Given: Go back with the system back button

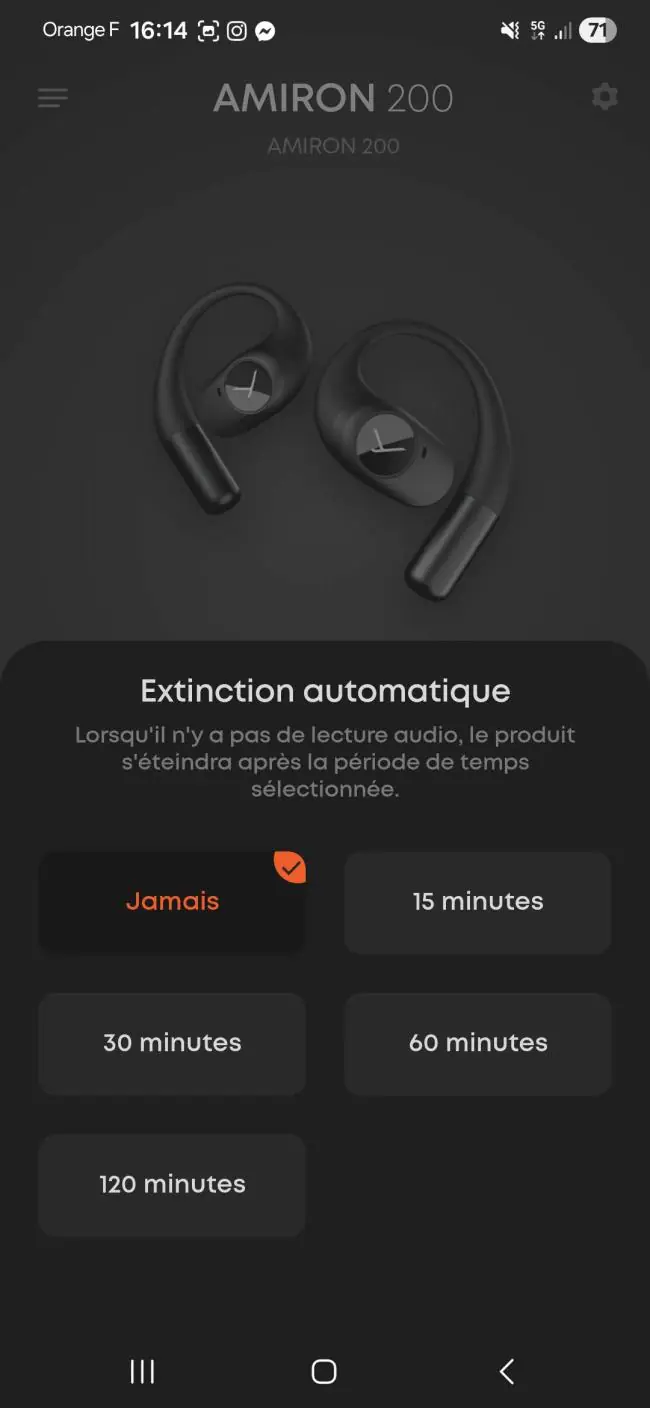Looking at the screenshot, I should click(507, 1371).
